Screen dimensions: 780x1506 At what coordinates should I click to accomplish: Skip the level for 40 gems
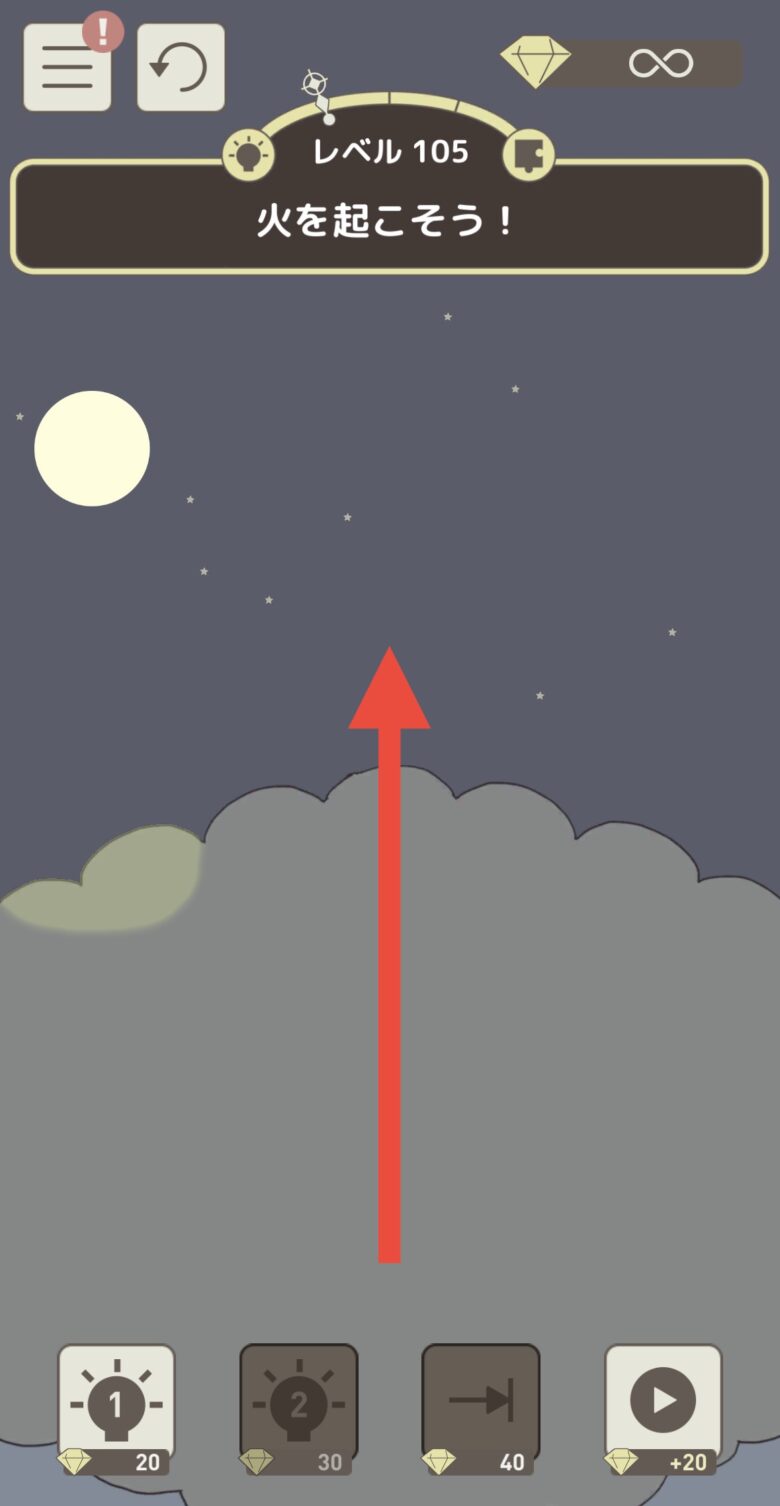click(x=481, y=1403)
